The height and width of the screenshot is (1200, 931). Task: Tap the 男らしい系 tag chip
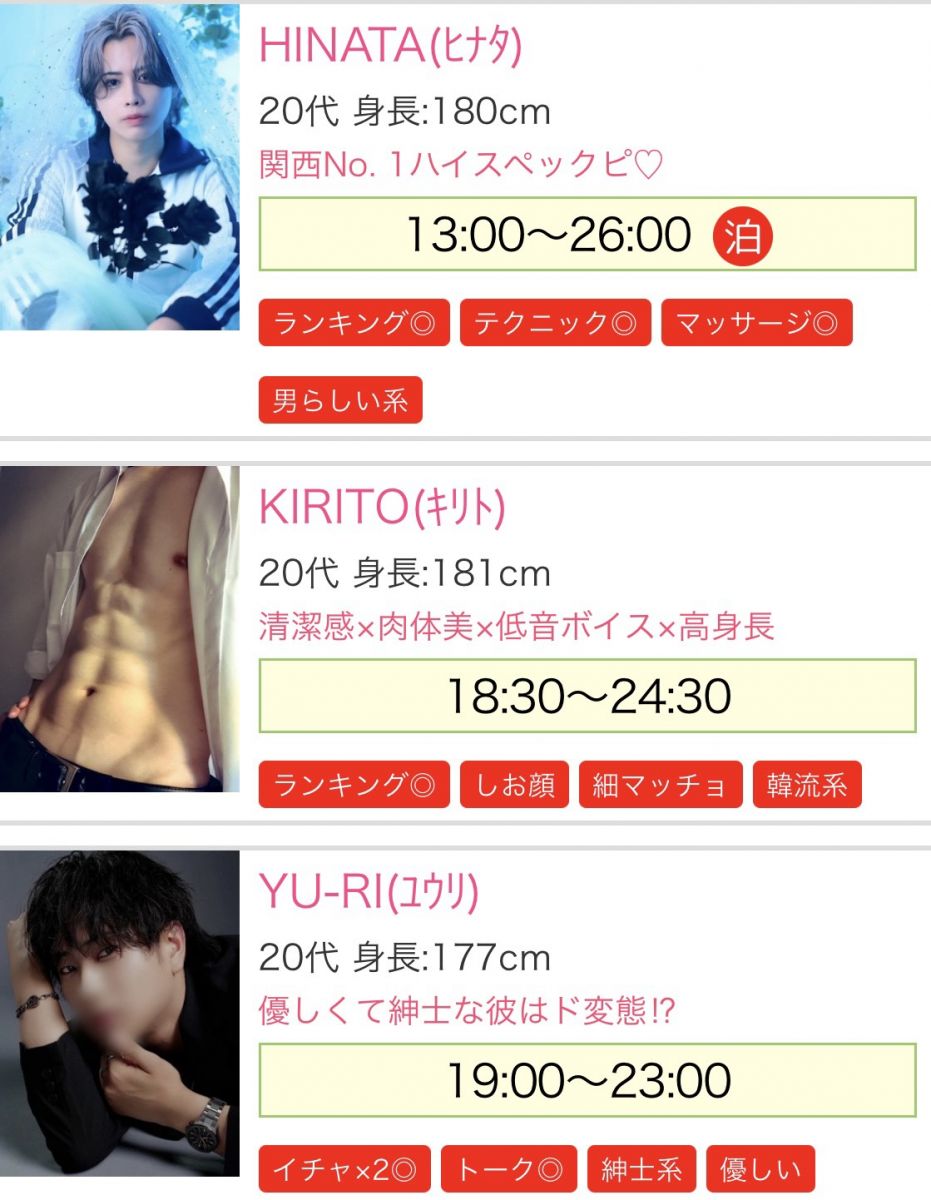click(340, 401)
